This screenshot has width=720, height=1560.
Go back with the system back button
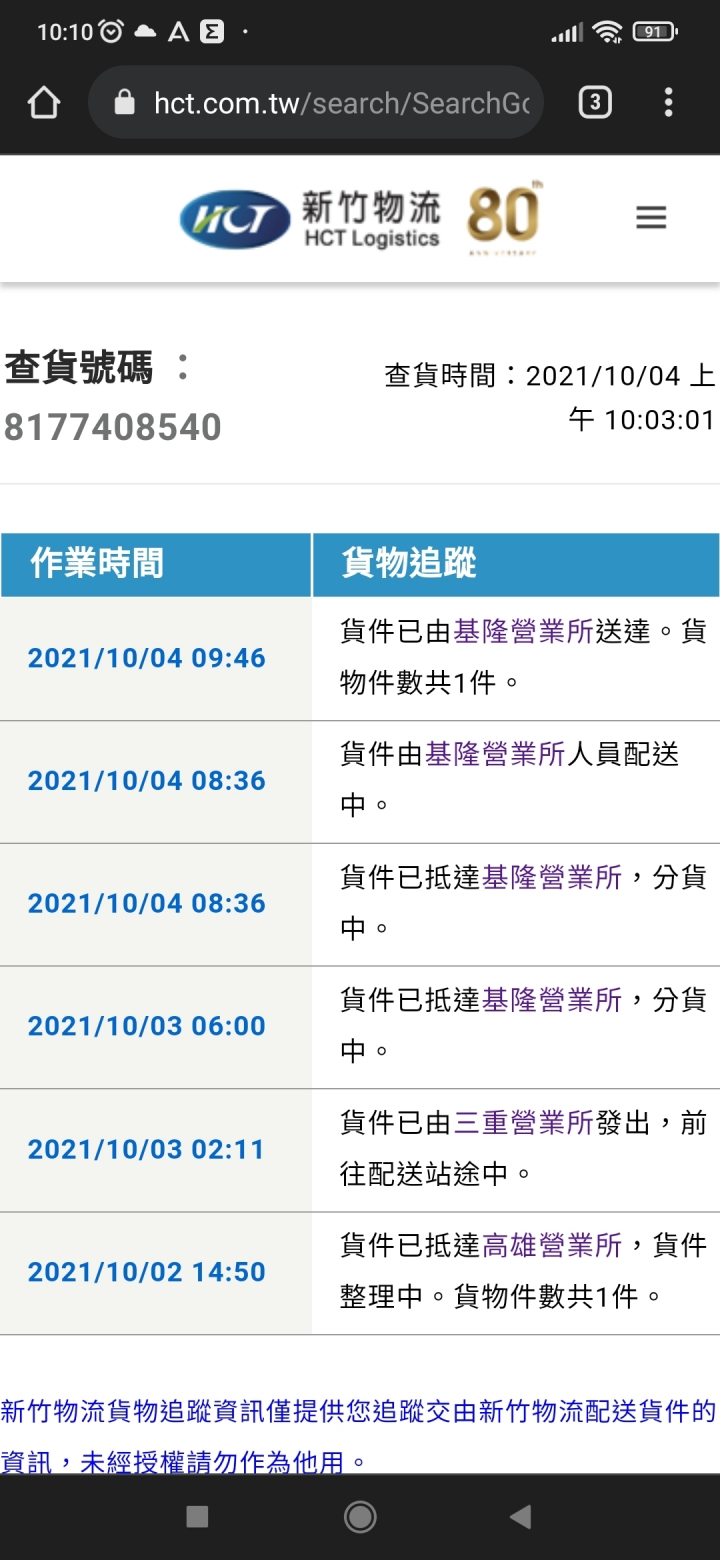tap(520, 1517)
